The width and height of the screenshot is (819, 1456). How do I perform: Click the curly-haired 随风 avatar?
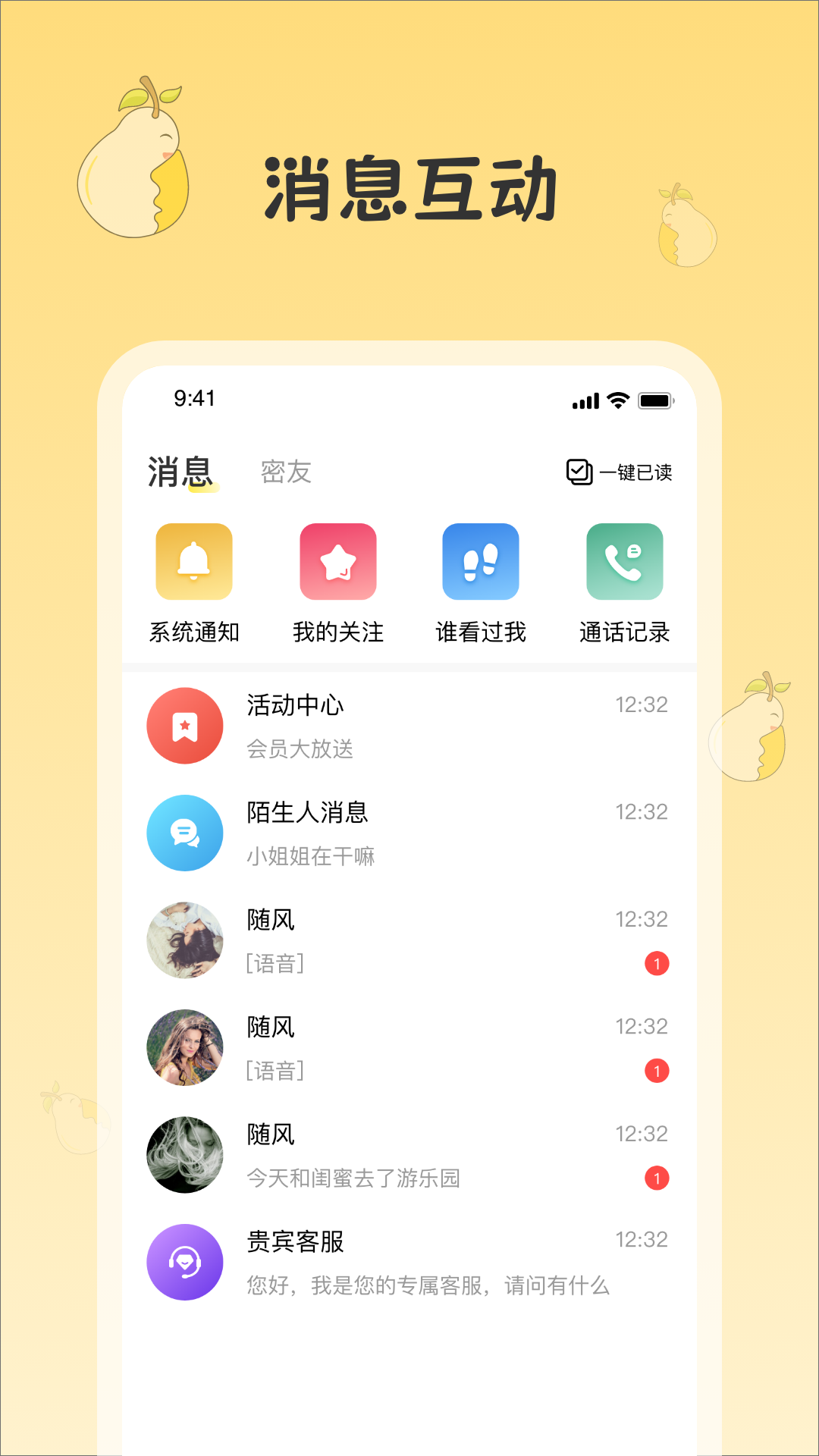pos(184,1154)
